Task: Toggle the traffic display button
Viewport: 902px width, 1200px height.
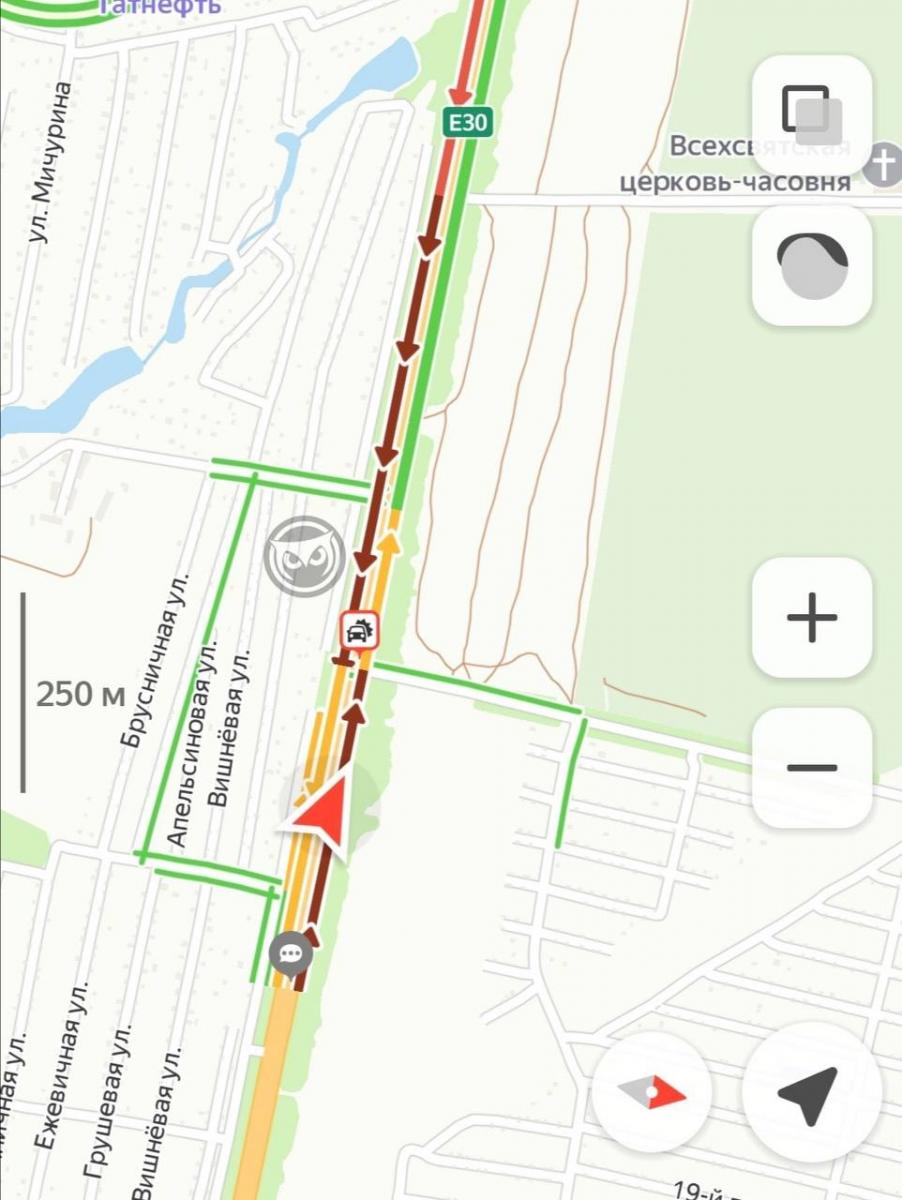Action: 811,266
